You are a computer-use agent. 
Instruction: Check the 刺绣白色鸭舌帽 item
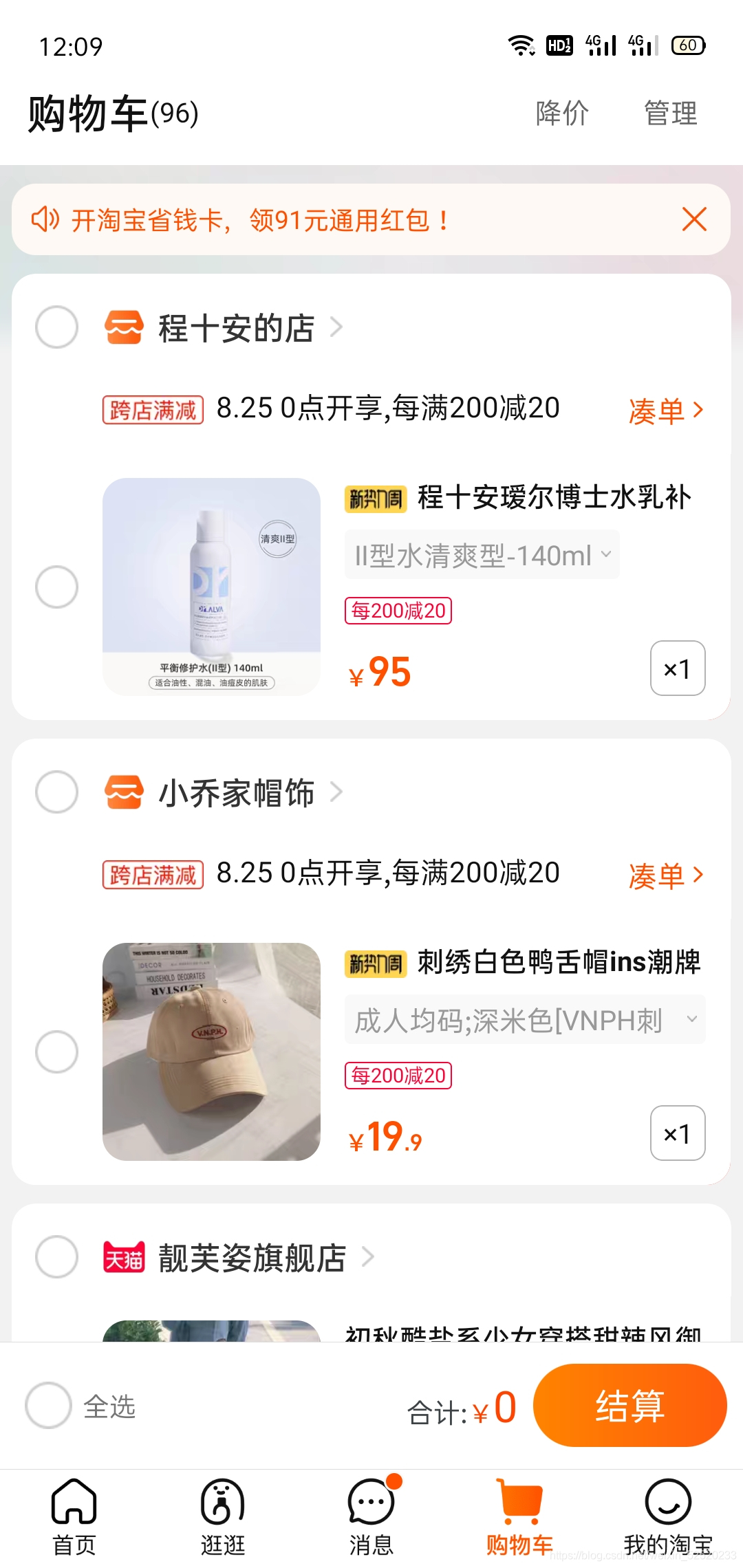(x=56, y=1052)
